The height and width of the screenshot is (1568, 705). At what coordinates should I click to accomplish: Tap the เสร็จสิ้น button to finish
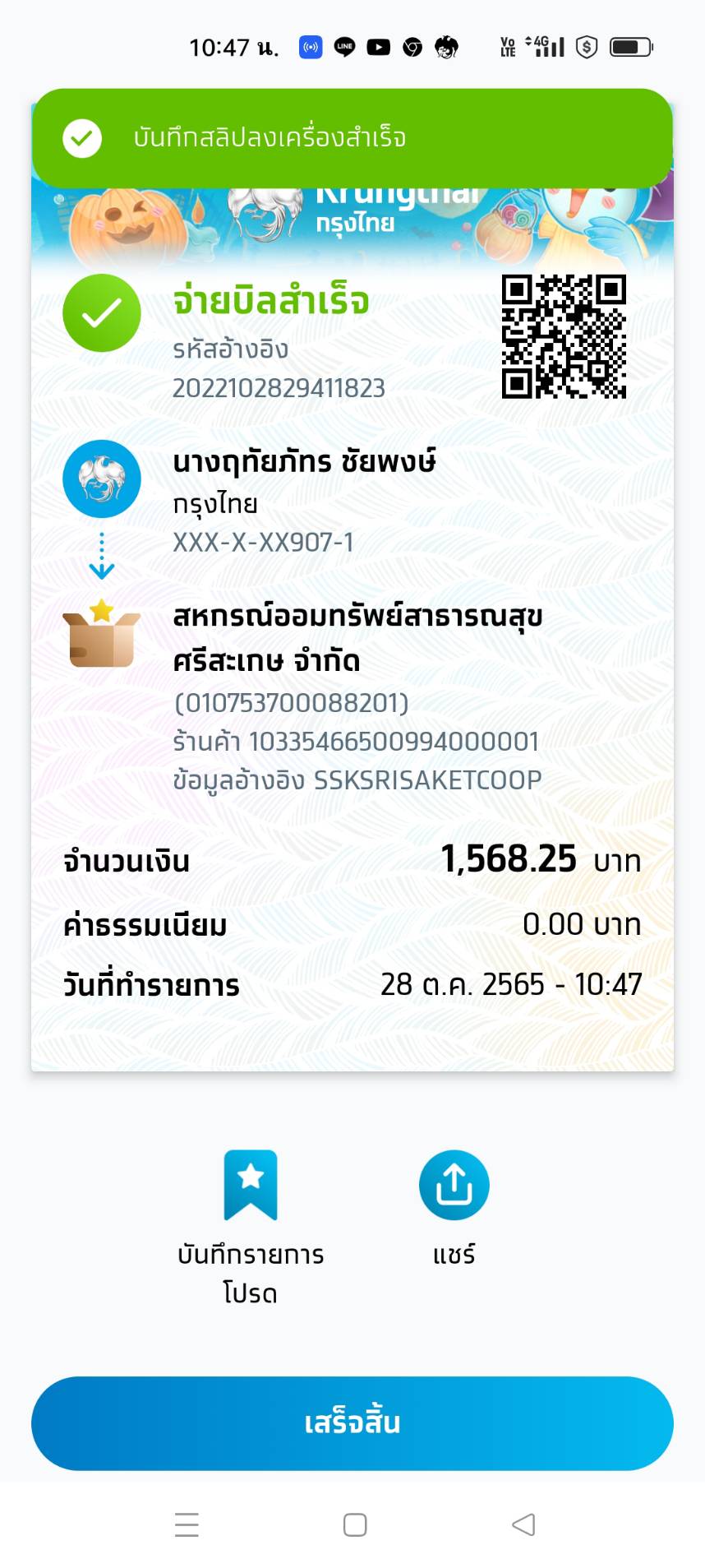(x=352, y=1423)
